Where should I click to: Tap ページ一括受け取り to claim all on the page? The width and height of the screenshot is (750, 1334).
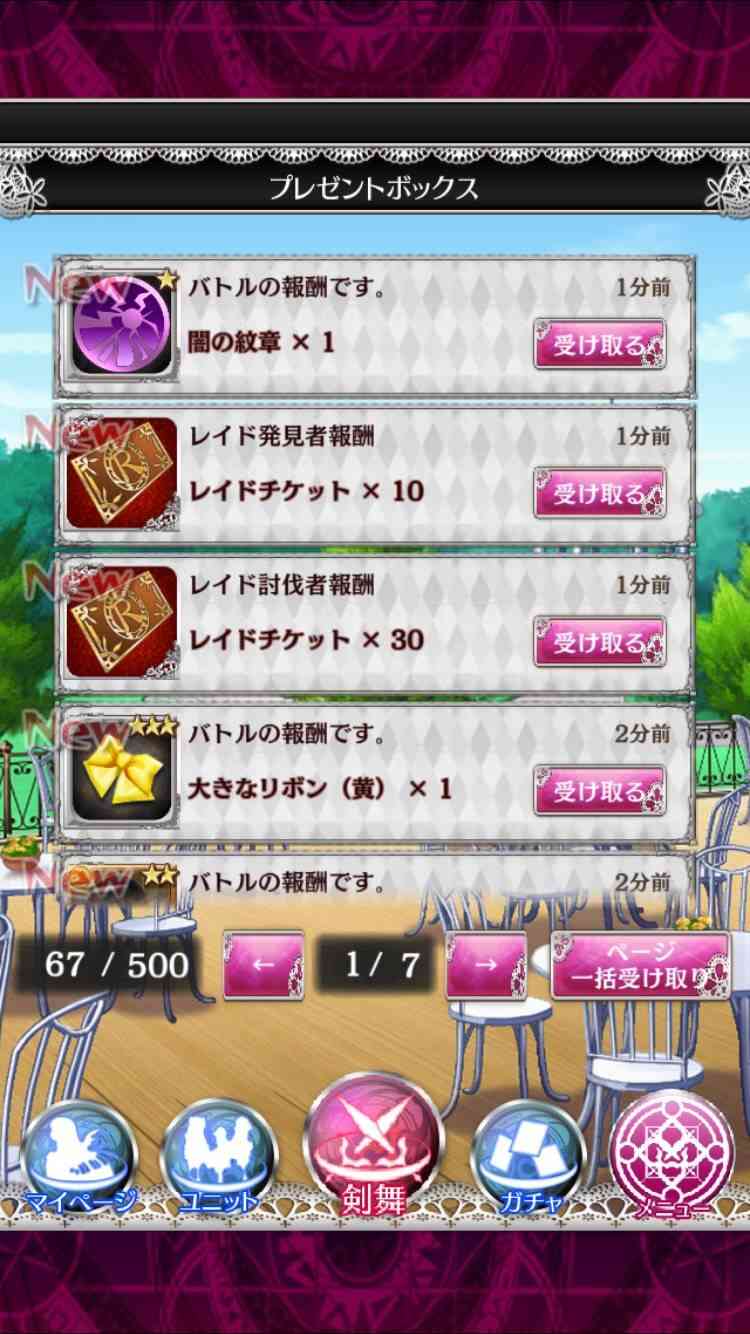point(640,965)
